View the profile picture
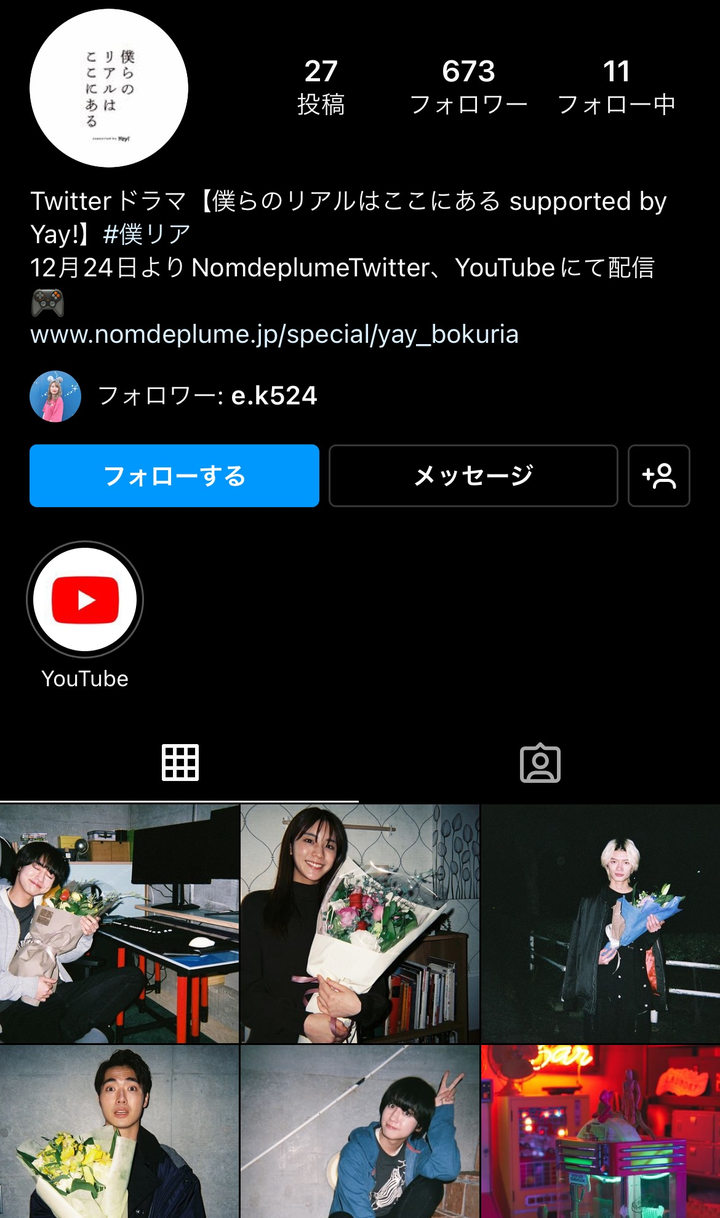The image size is (720, 1218). pos(109,88)
